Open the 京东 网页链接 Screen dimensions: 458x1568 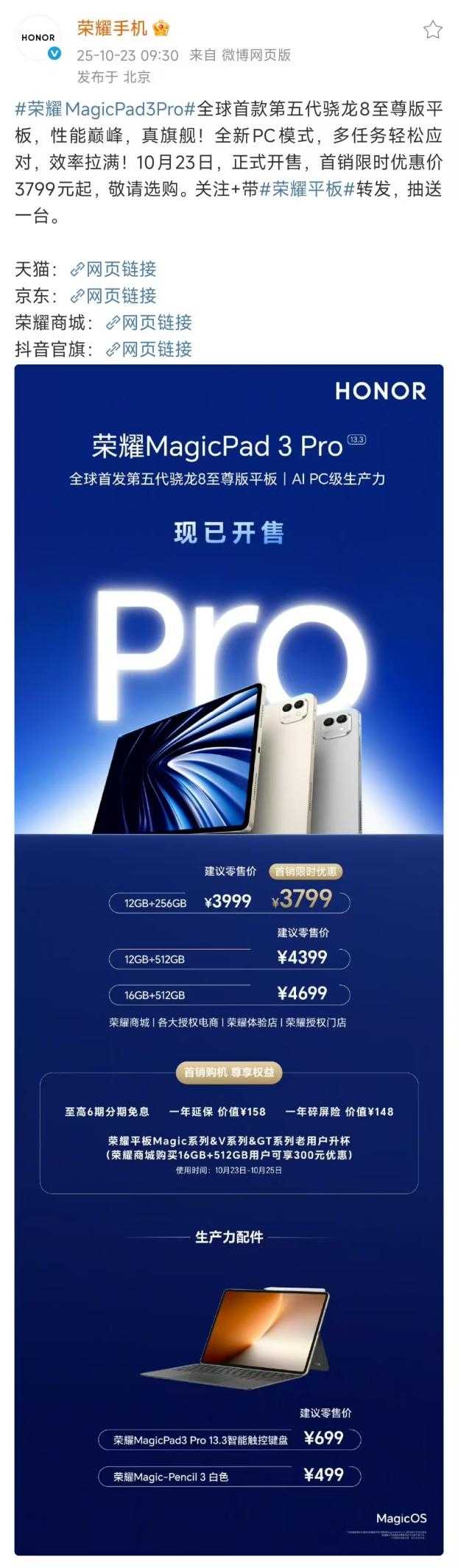click(x=113, y=296)
